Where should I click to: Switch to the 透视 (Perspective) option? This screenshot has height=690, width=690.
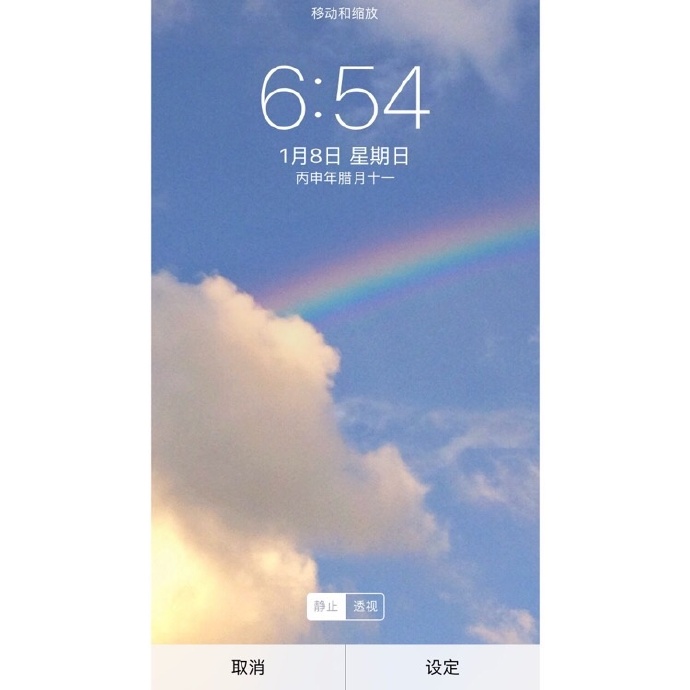coord(365,607)
